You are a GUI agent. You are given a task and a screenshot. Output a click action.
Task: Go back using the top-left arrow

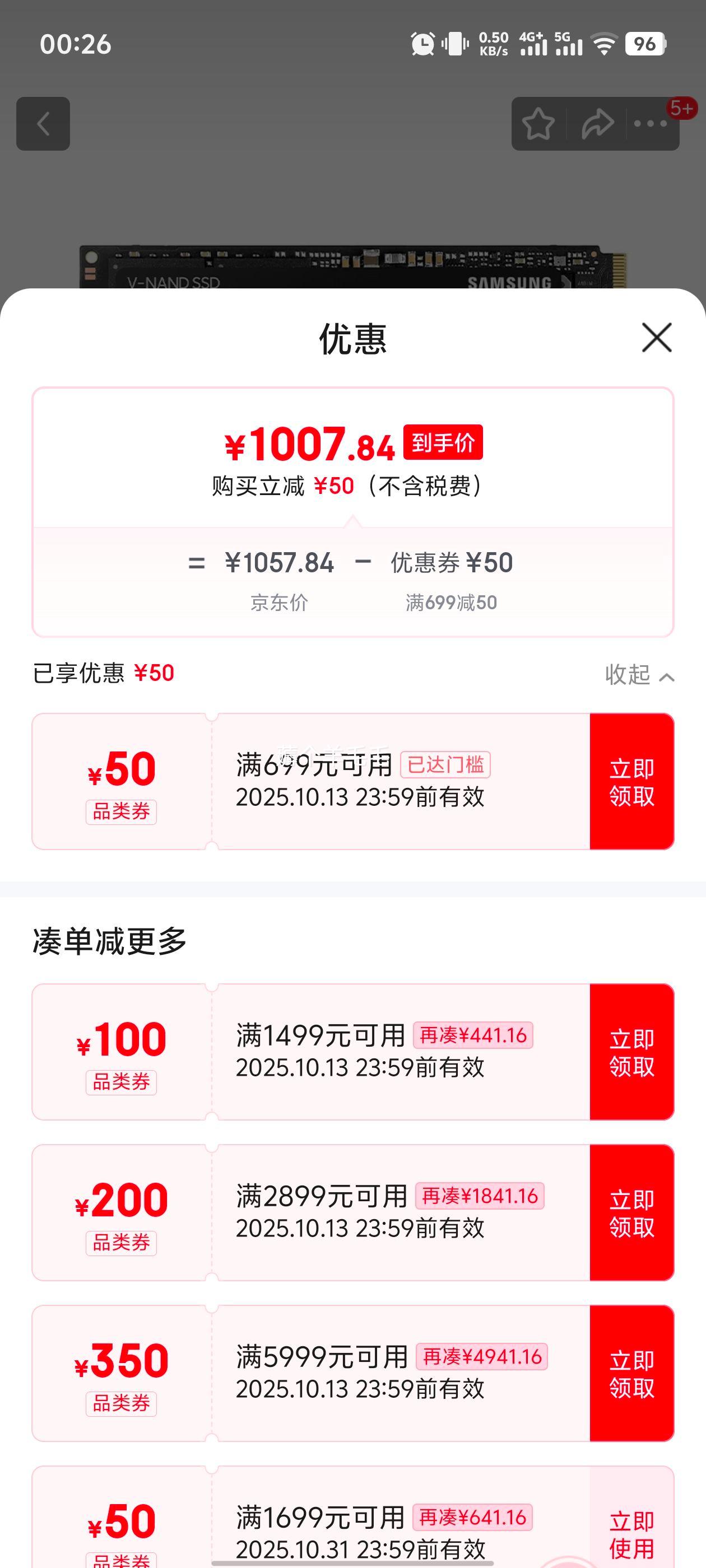pyautogui.click(x=43, y=124)
